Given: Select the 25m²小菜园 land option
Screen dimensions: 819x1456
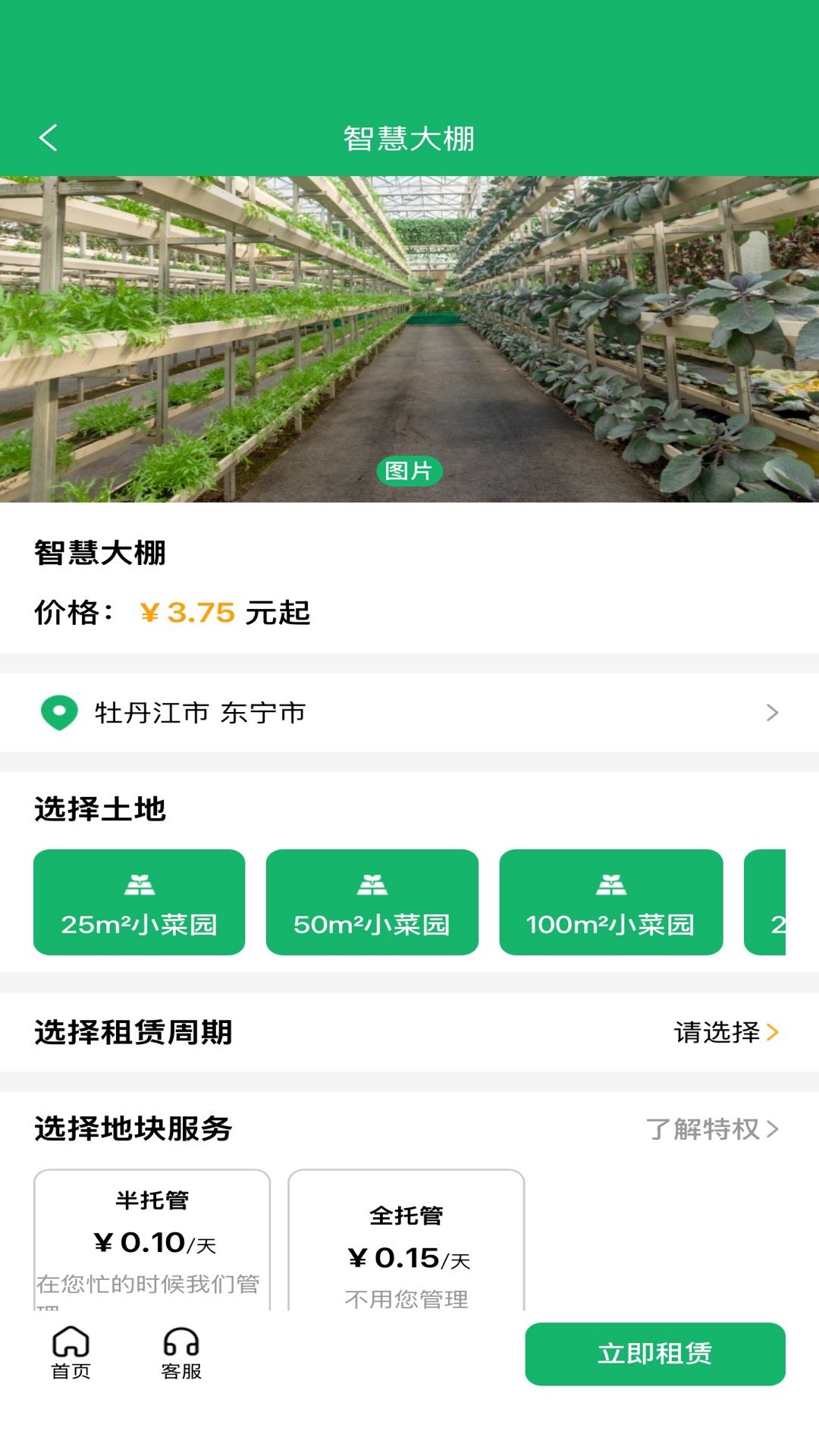Looking at the screenshot, I should pos(139,902).
